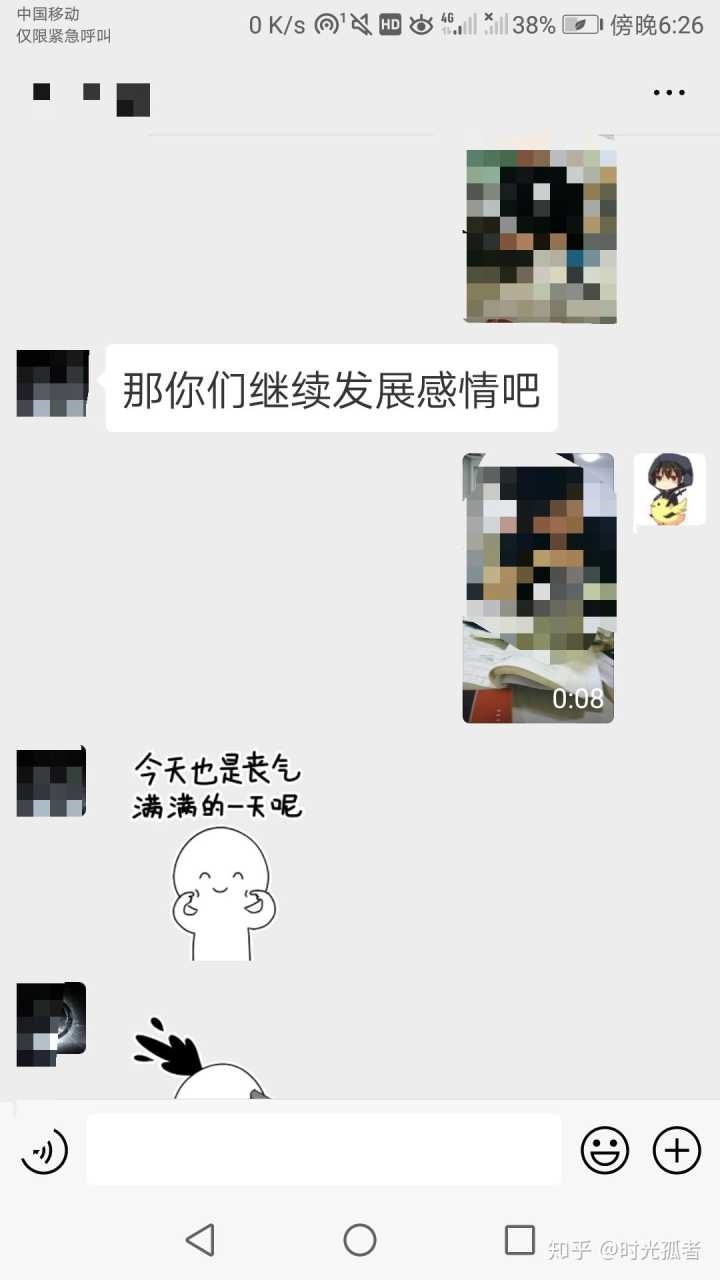This screenshot has width=720, height=1280.
Task: Open the three-dot chat options menu
Action: click(x=668, y=92)
